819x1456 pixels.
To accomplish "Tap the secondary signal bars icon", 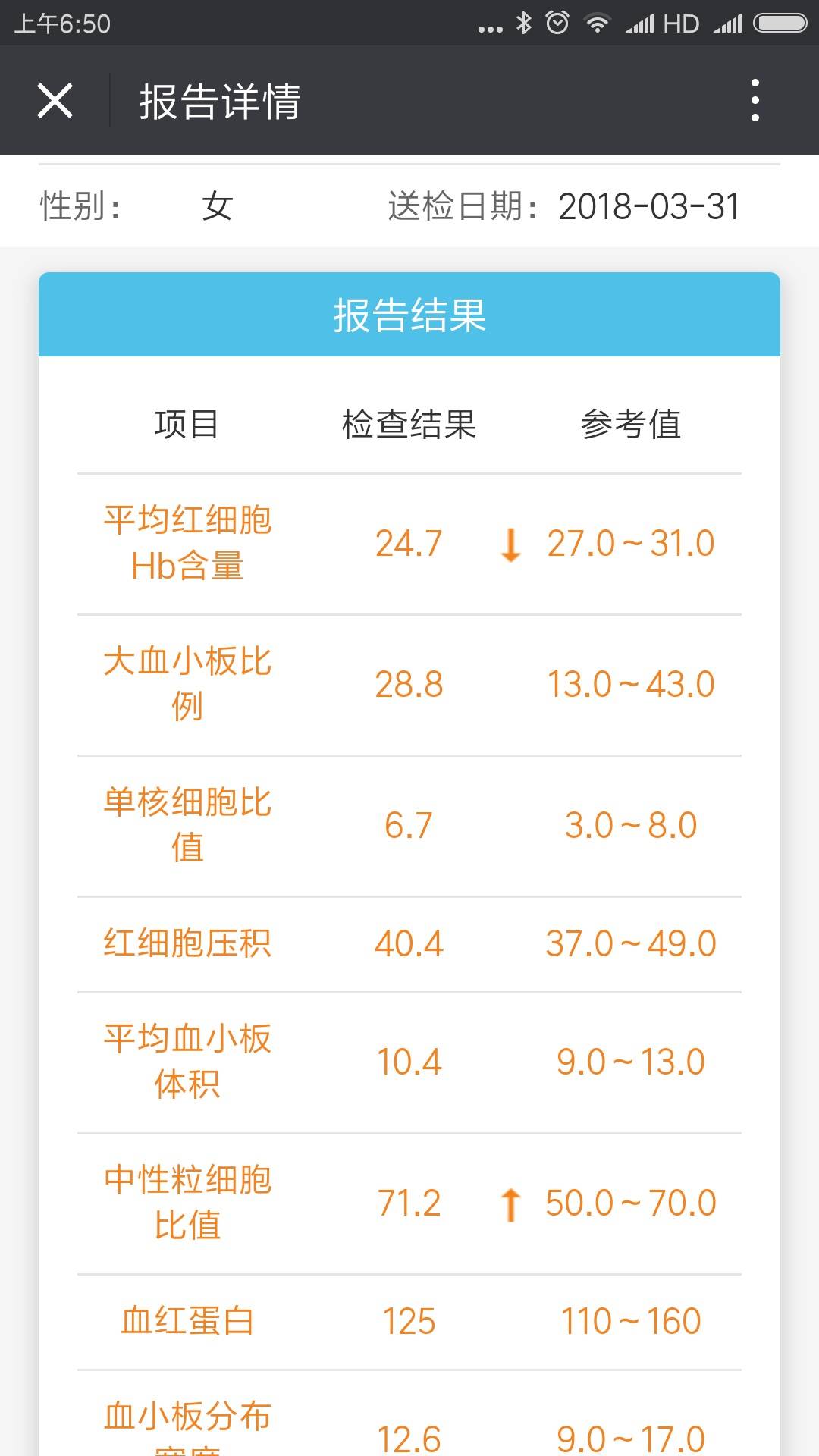I will (726, 23).
